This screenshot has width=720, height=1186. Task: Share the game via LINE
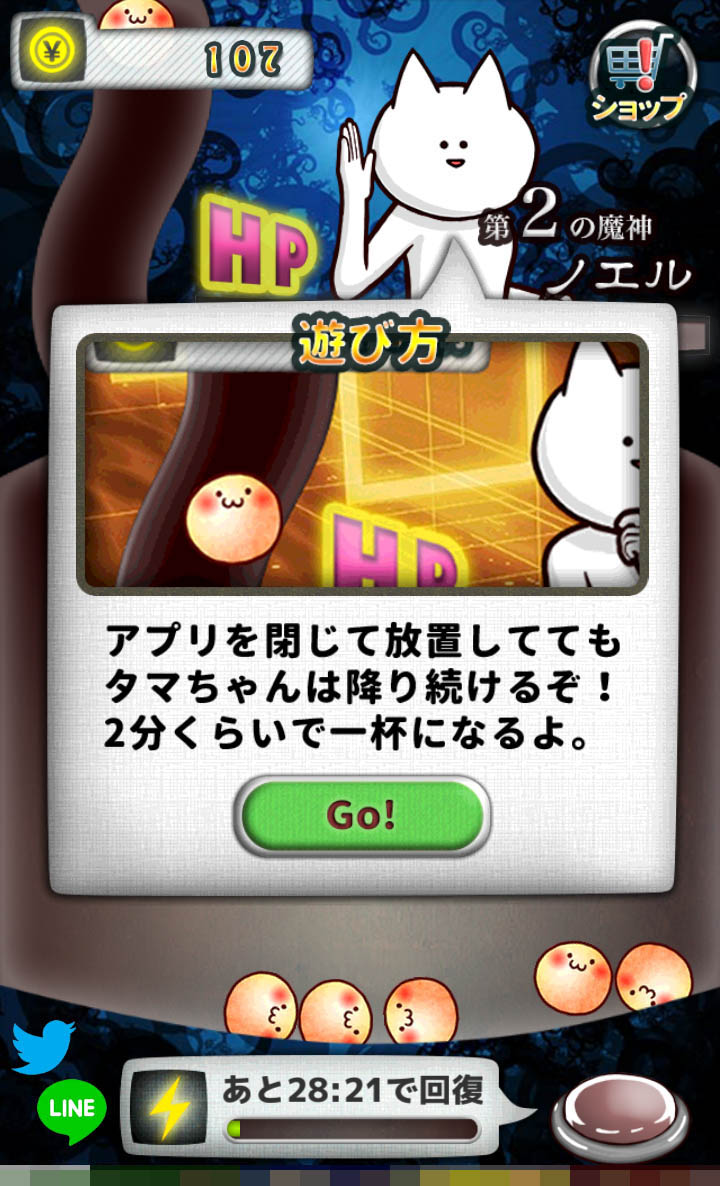72,1108
